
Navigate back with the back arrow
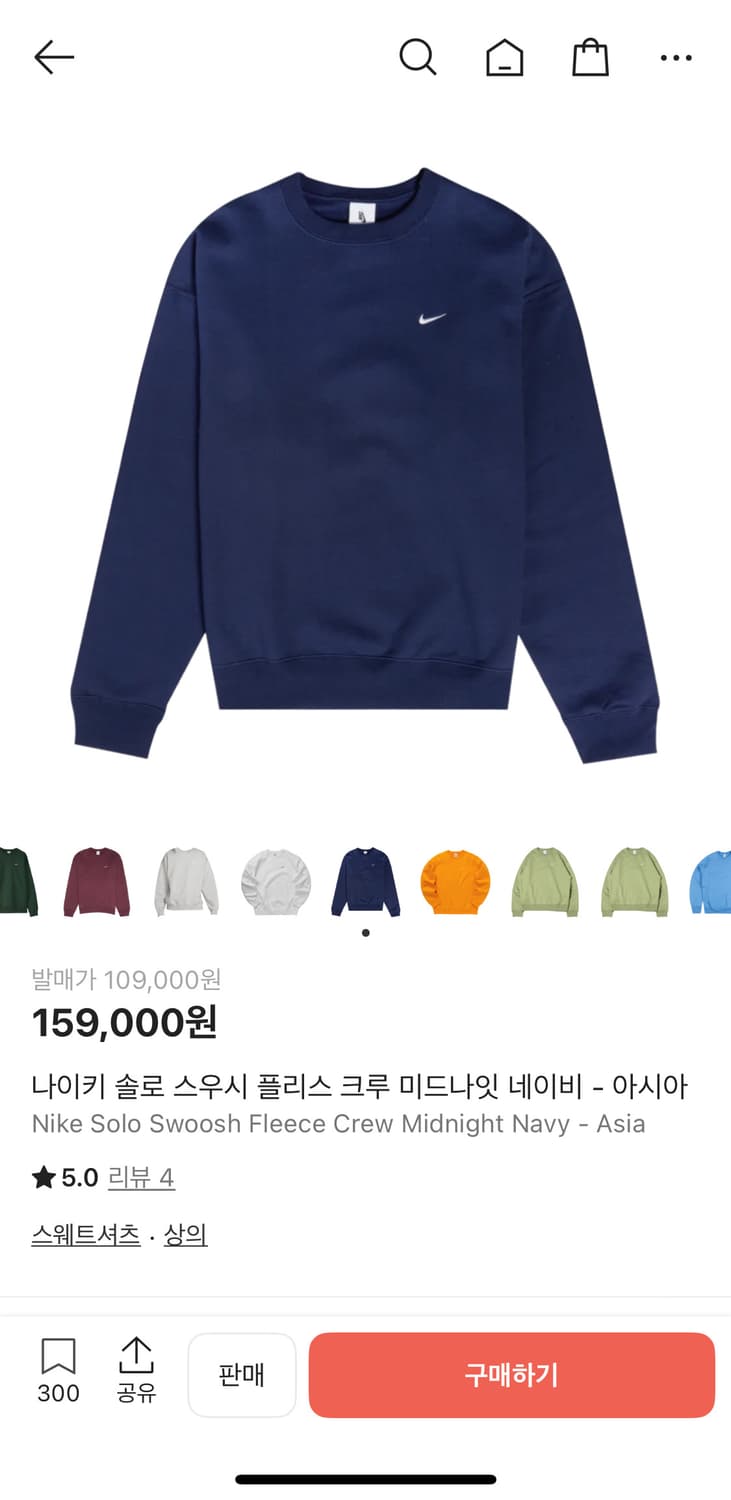[x=54, y=57]
